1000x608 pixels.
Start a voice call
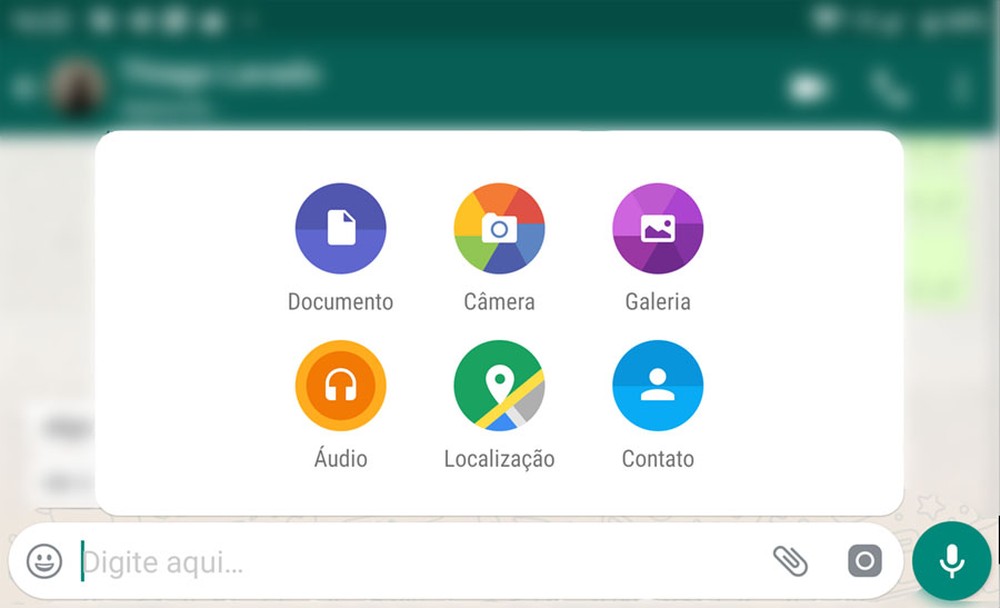pos(888,89)
